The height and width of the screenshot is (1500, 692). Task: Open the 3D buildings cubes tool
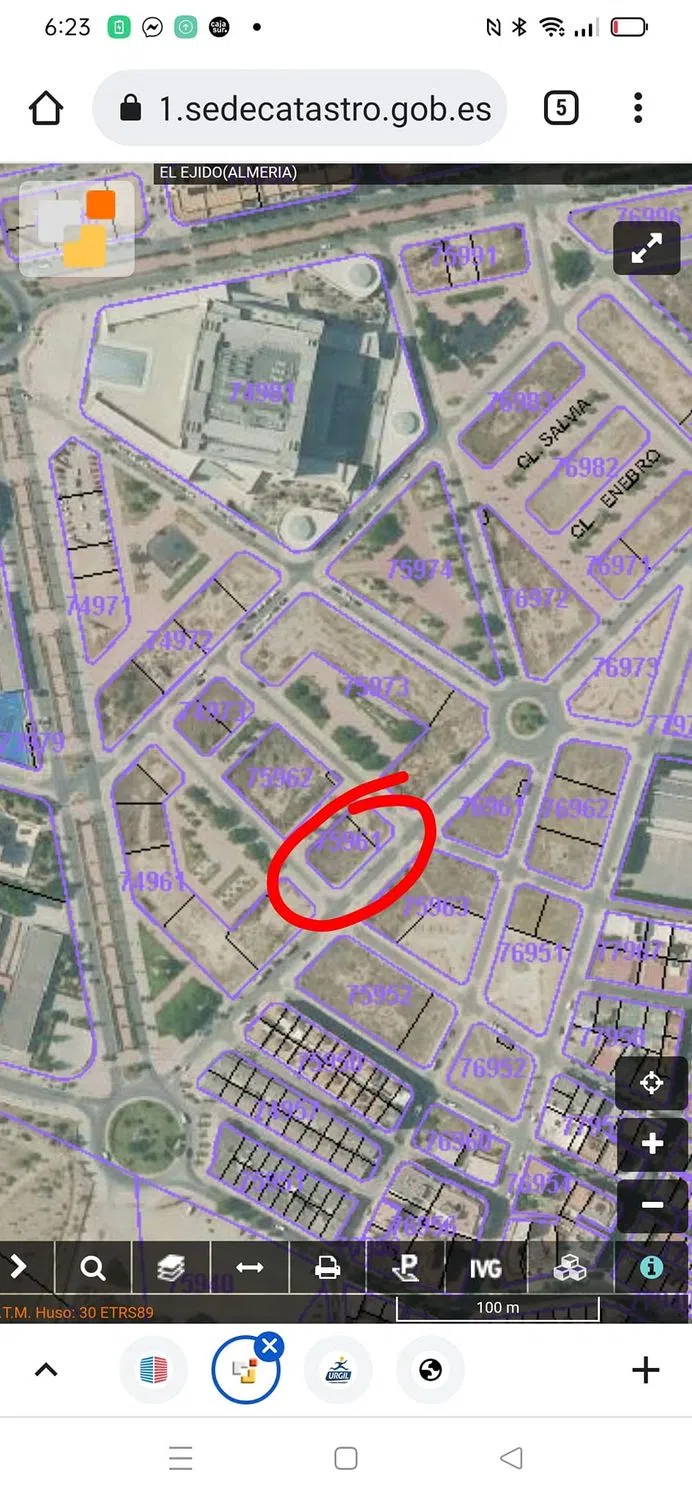pyautogui.click(x=570, y=1268)
